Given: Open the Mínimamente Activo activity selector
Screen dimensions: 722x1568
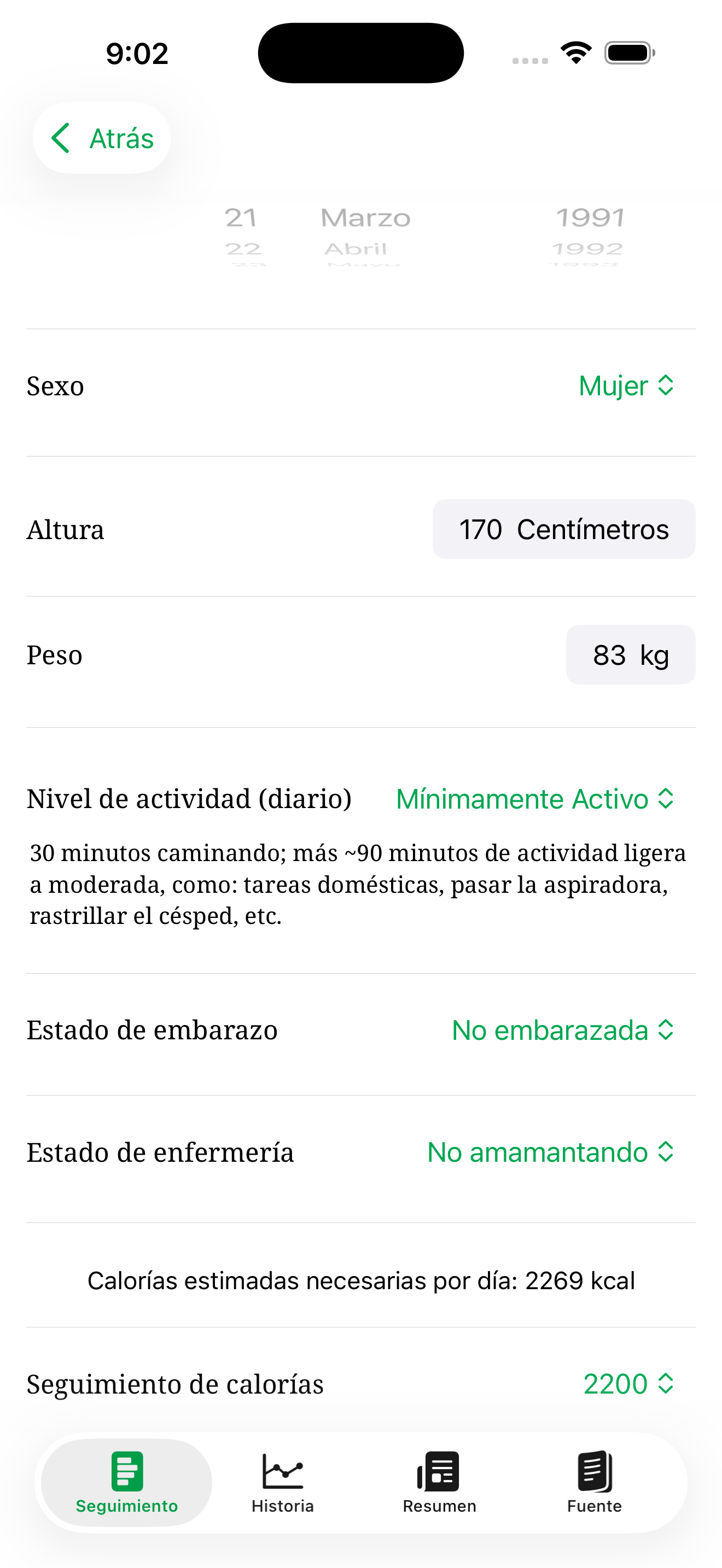Looking at the screenshot, I should [534, 799].
